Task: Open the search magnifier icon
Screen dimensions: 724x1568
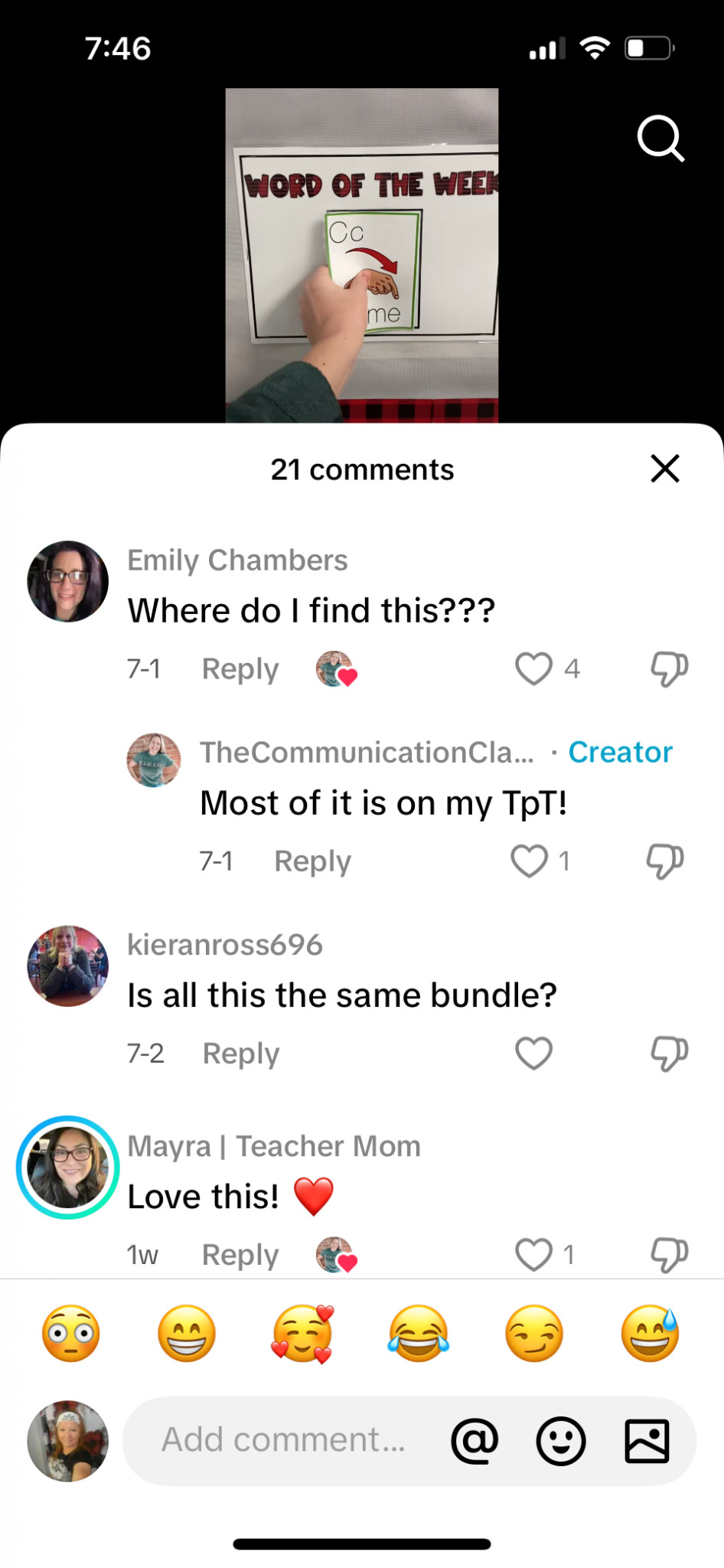Action: 660,139
